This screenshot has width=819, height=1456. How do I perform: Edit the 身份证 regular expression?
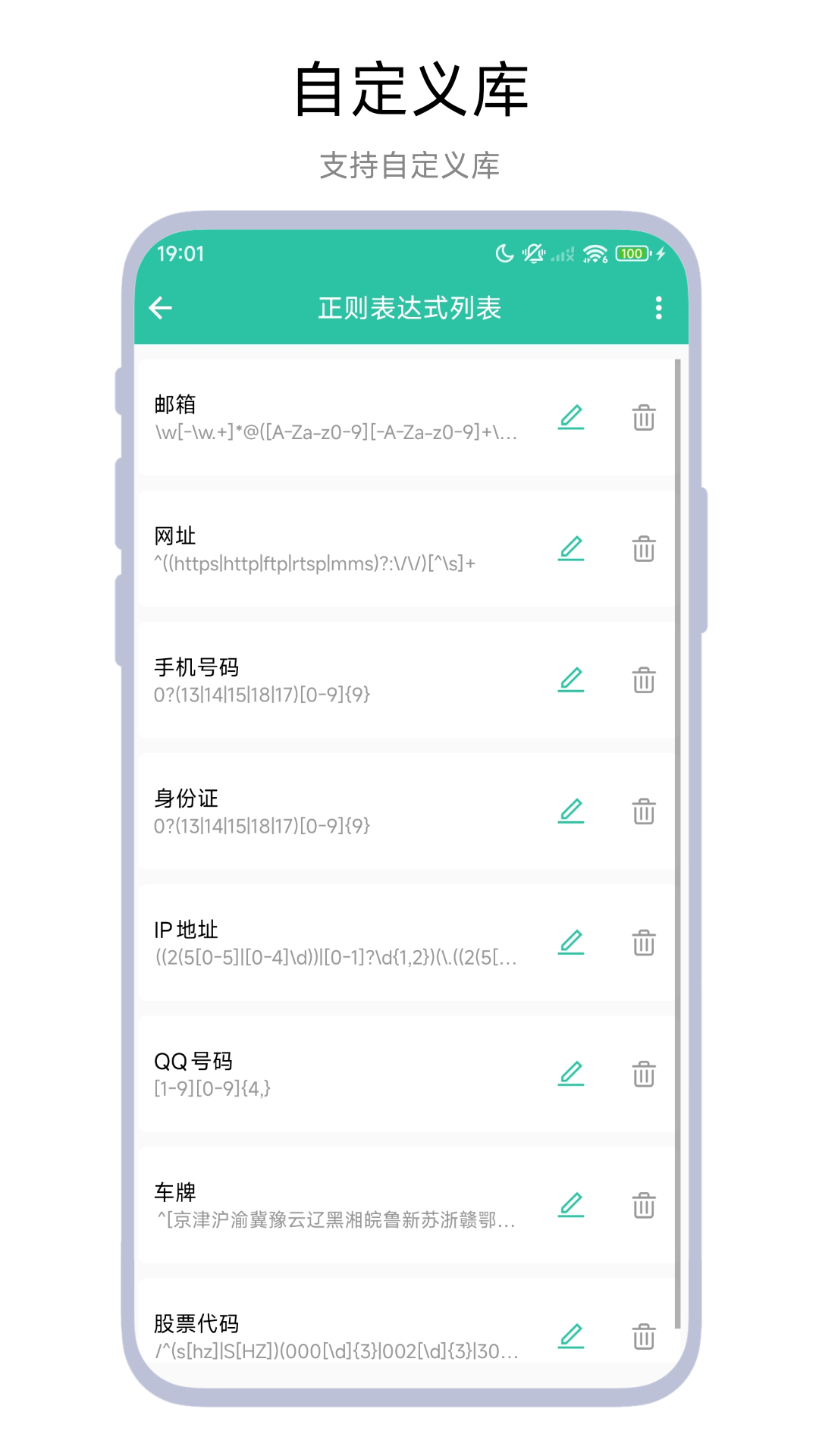pyautogui.click(x=572, y=811)
